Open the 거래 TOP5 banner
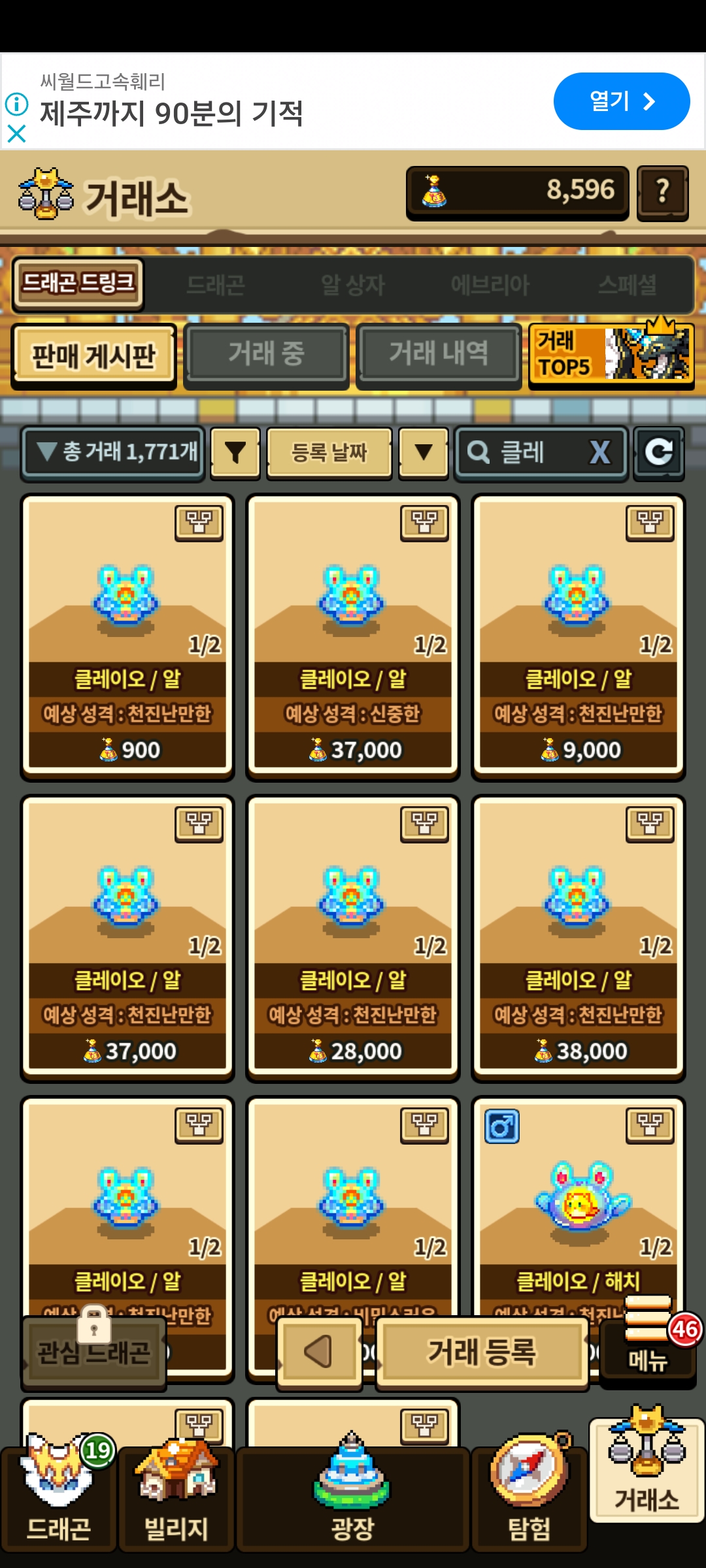This screenshot has height=1568, width=706. (611, 355)
